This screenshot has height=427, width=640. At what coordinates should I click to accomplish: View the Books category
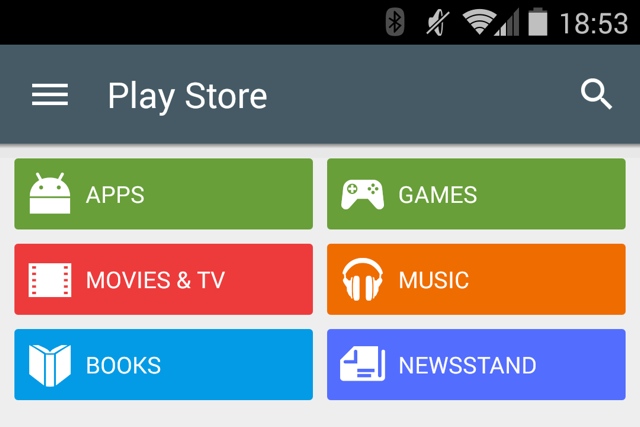coord(163,365)
